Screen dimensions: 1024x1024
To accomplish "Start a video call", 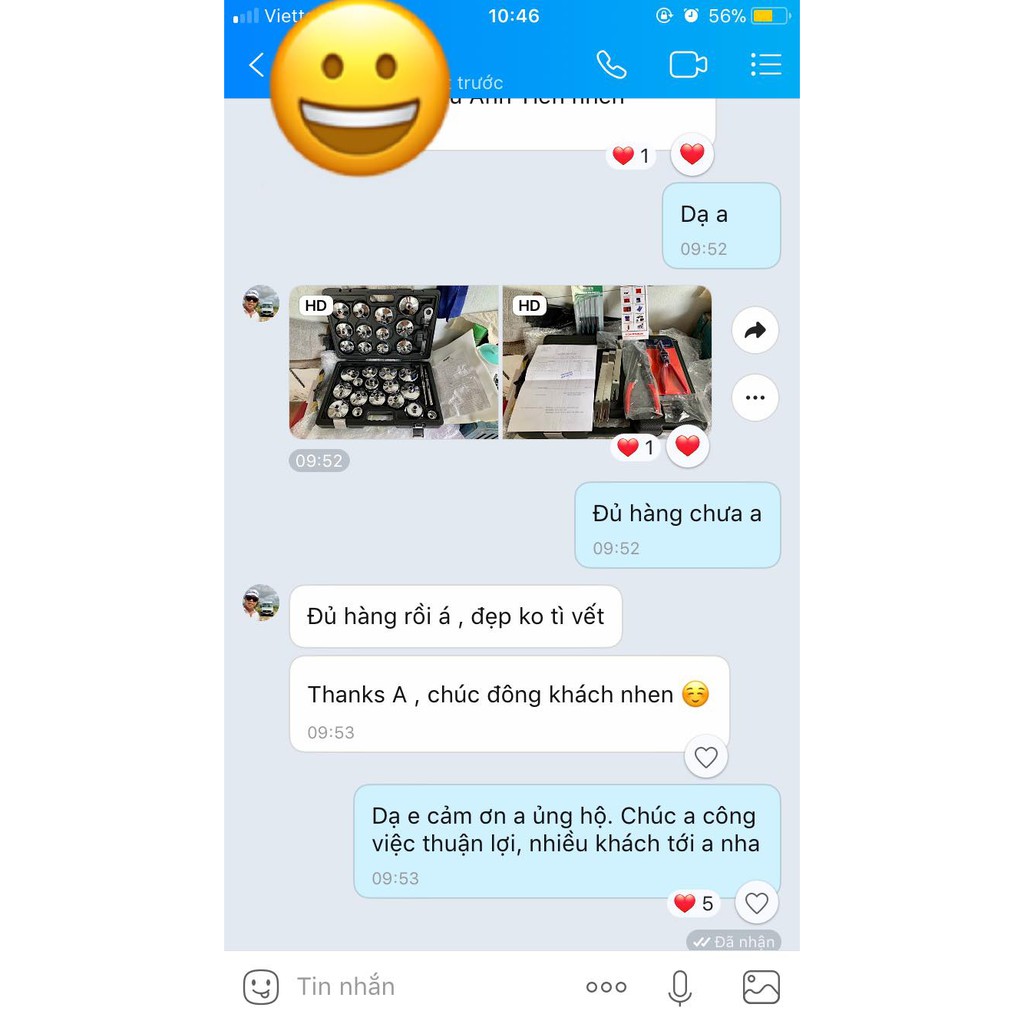I will (x=688, y=65).
